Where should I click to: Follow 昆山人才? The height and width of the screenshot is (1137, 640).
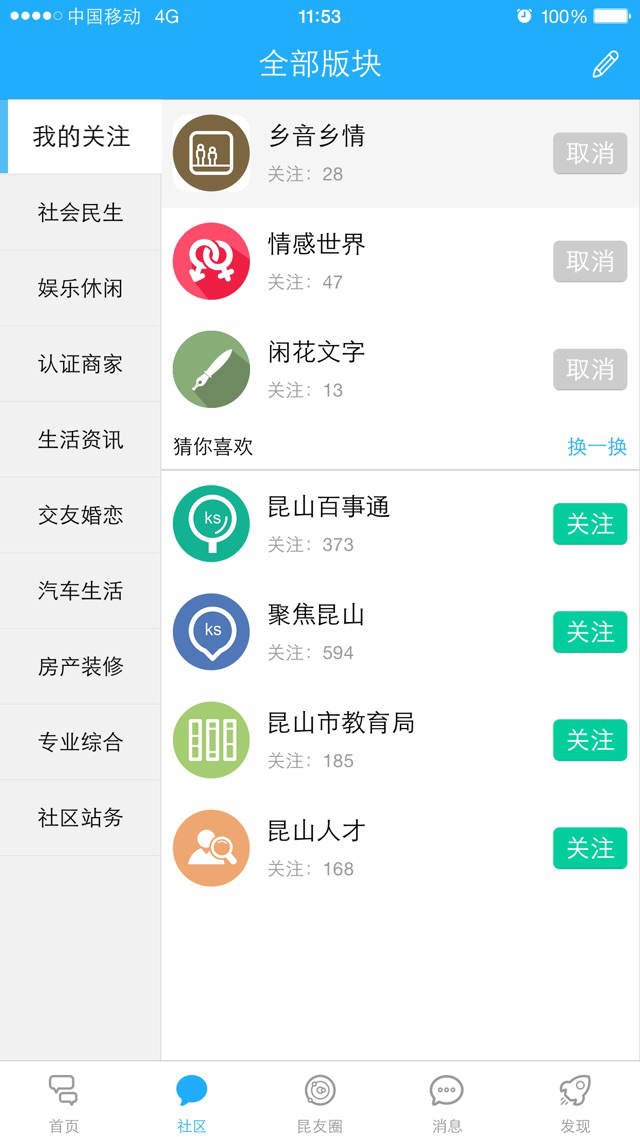pyautogui.click(x=590, y=848)
